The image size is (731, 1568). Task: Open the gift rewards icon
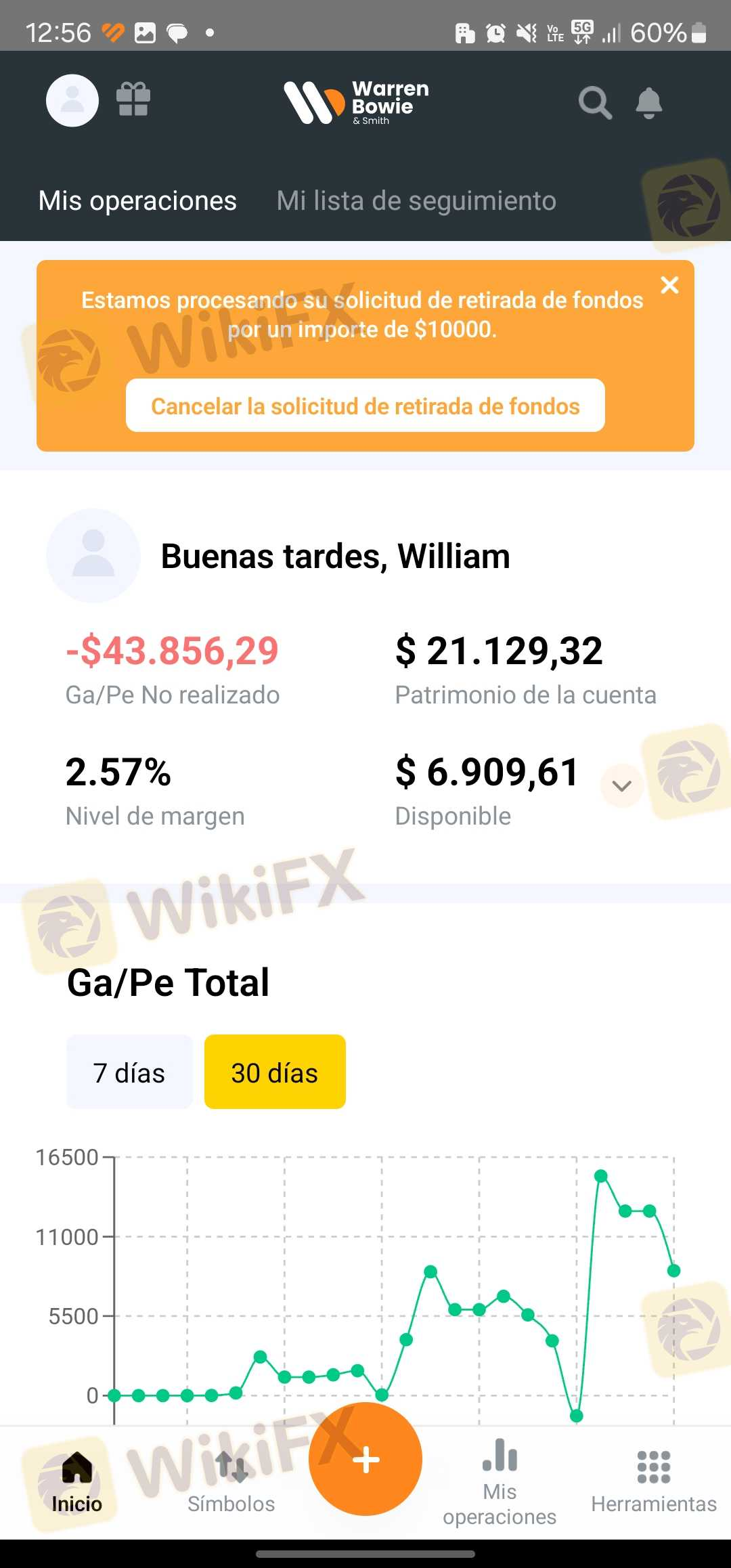133,100
